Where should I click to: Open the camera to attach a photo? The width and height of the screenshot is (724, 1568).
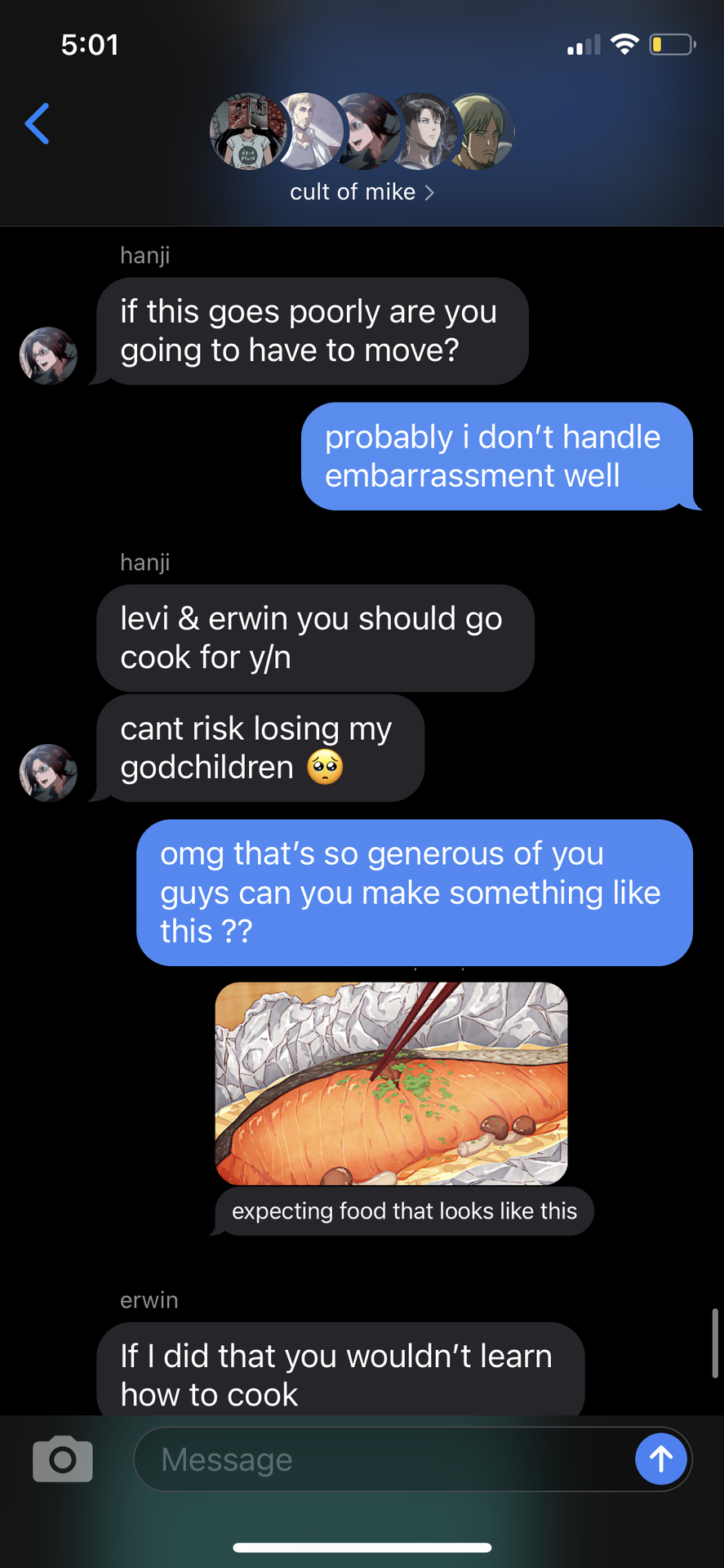coord(63,1459)
